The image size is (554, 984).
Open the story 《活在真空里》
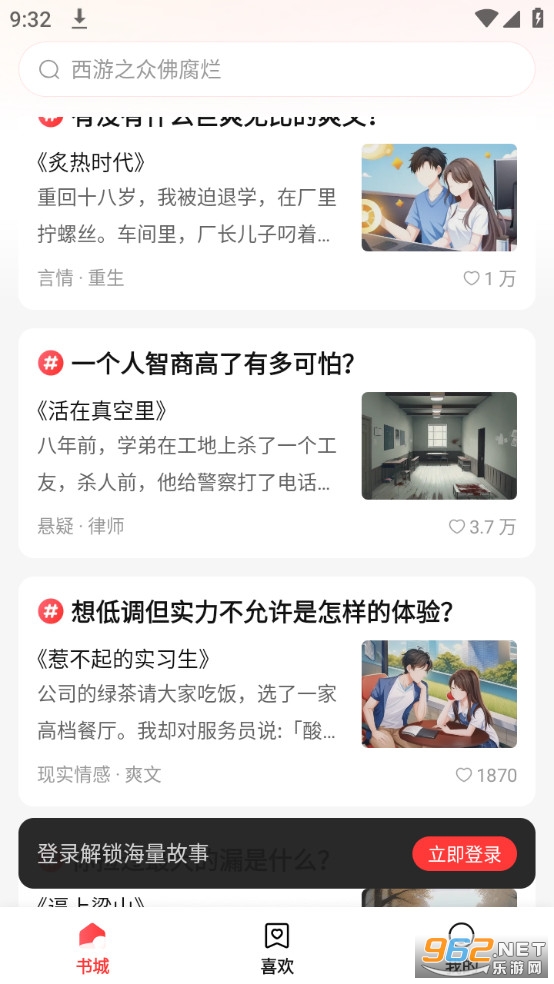pyautogui.click(x=102, y=411)
